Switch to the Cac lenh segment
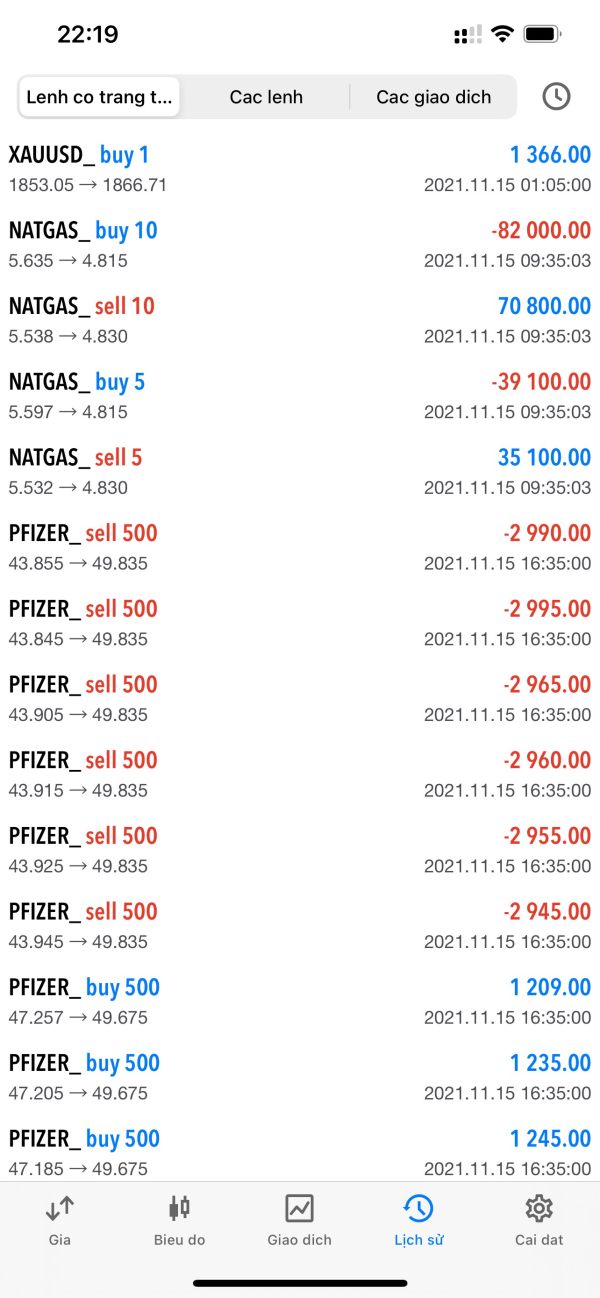This screenshot has height=1298, width=600. pos(266,97)
